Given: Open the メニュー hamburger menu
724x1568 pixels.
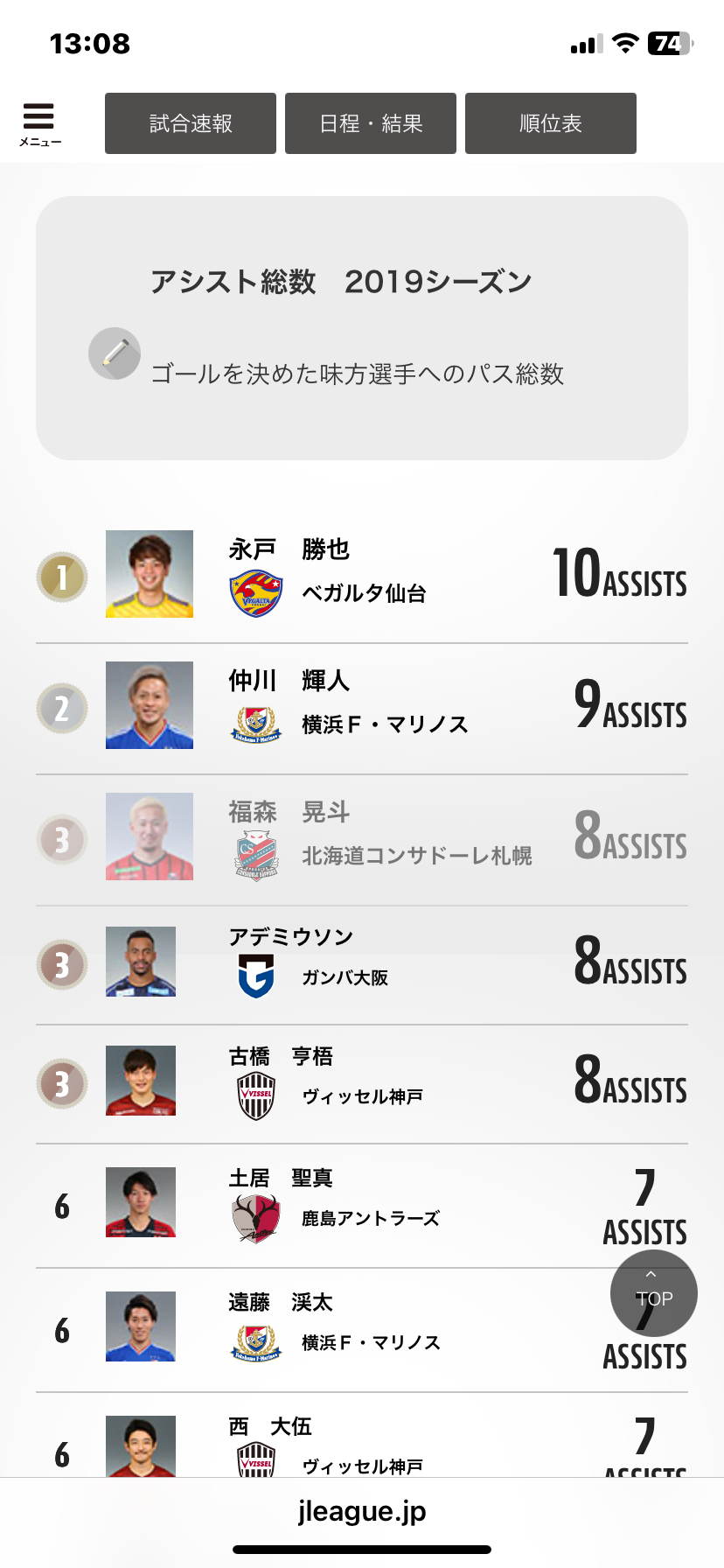Looking at the screenshot, I should click(39, 124).
